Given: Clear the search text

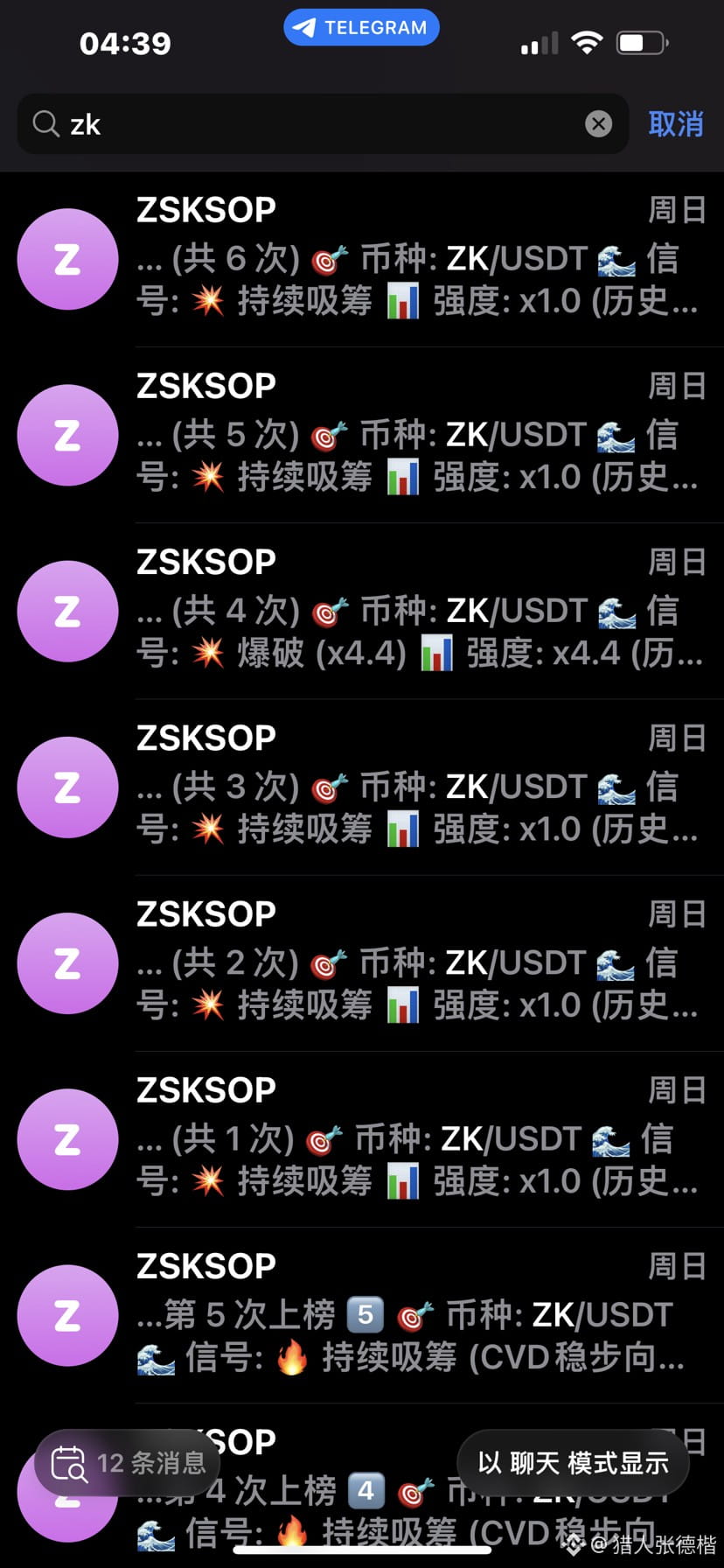Looking at the screenshot, I should pos(598,124).
